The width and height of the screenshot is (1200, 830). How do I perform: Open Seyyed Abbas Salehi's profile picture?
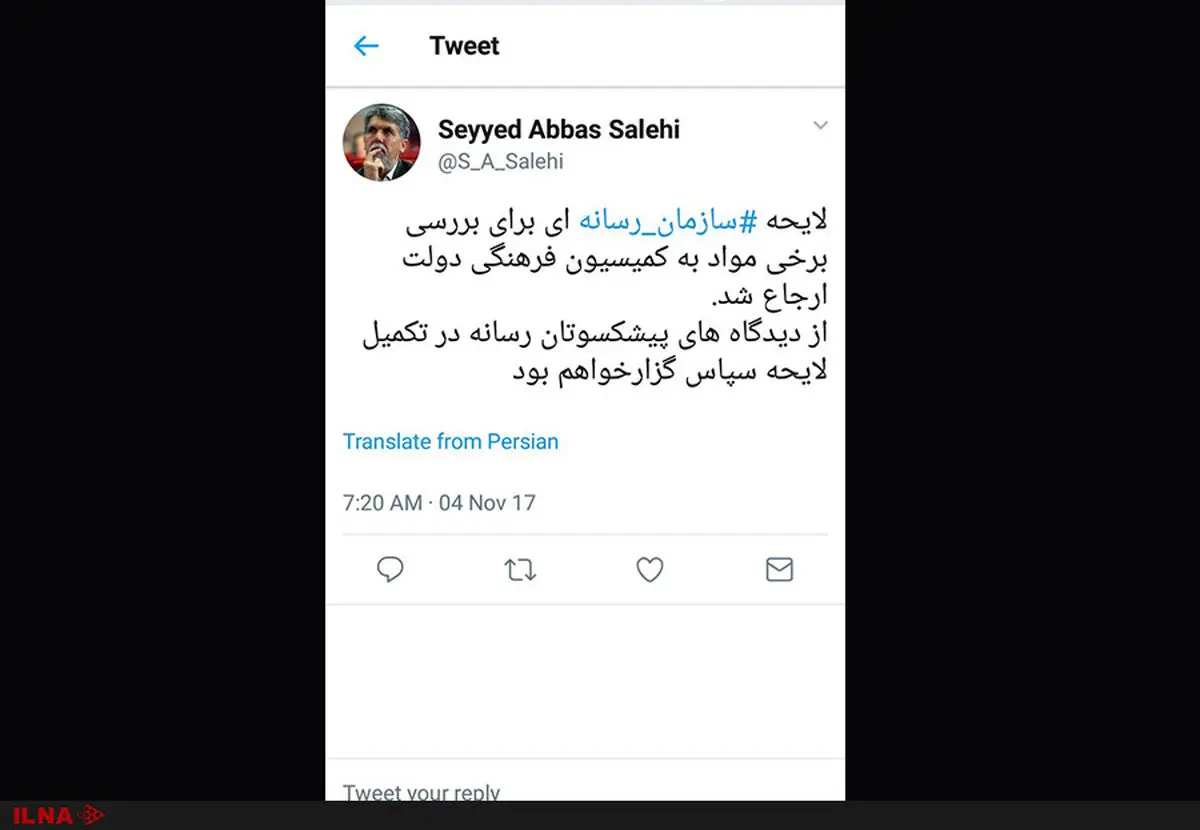[x=382, y=142]
